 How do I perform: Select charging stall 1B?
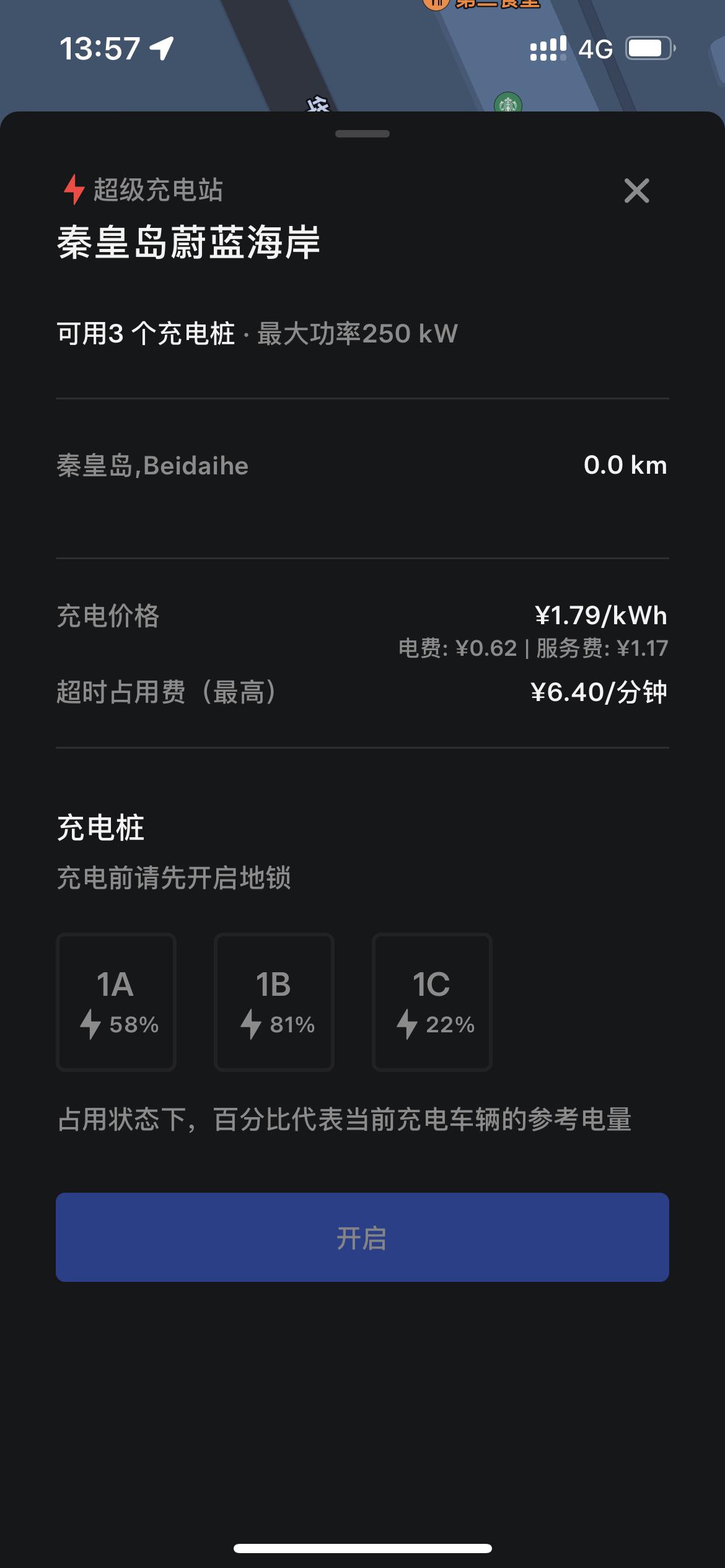[x=273, y=1003]
